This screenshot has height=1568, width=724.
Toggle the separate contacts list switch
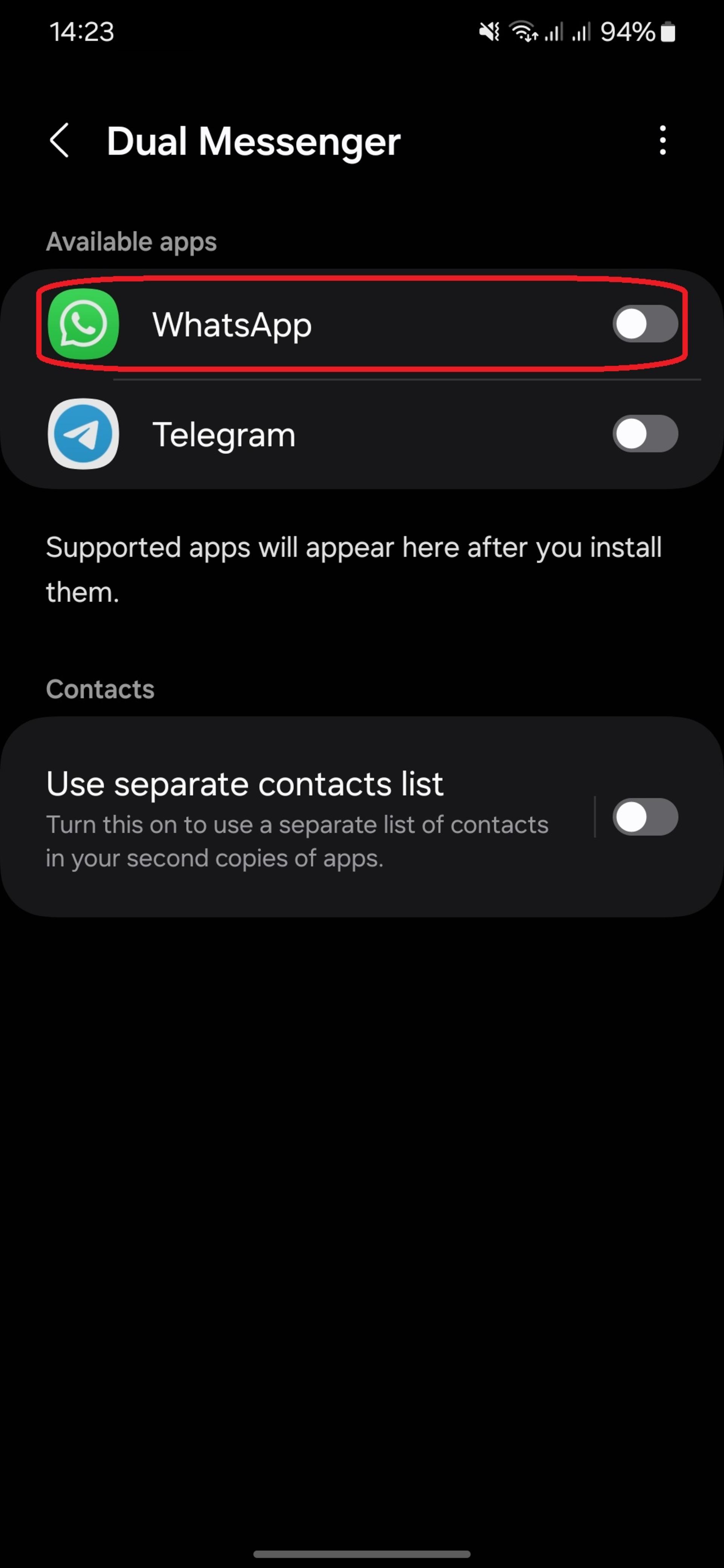645,817
